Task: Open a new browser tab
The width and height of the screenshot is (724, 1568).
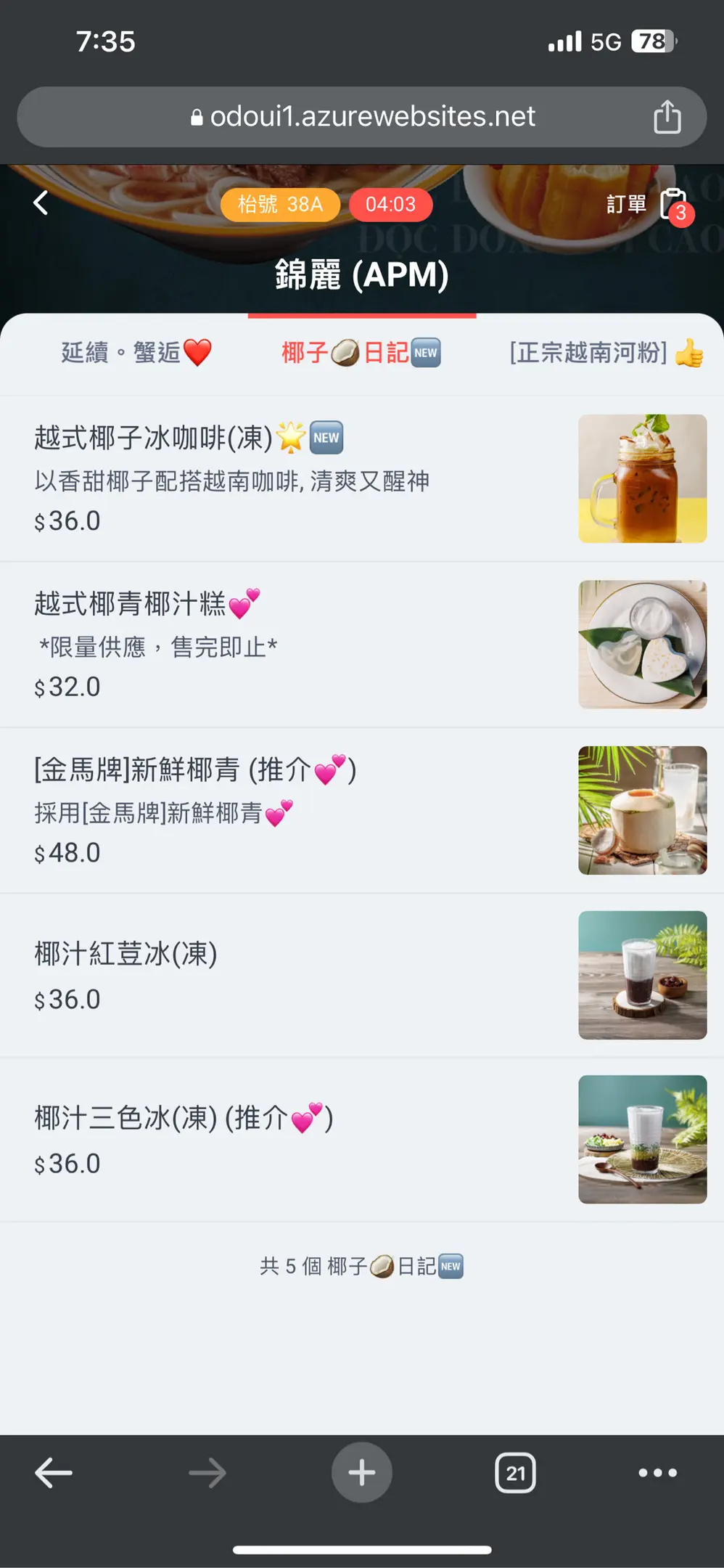Action: click(361, 1472)
